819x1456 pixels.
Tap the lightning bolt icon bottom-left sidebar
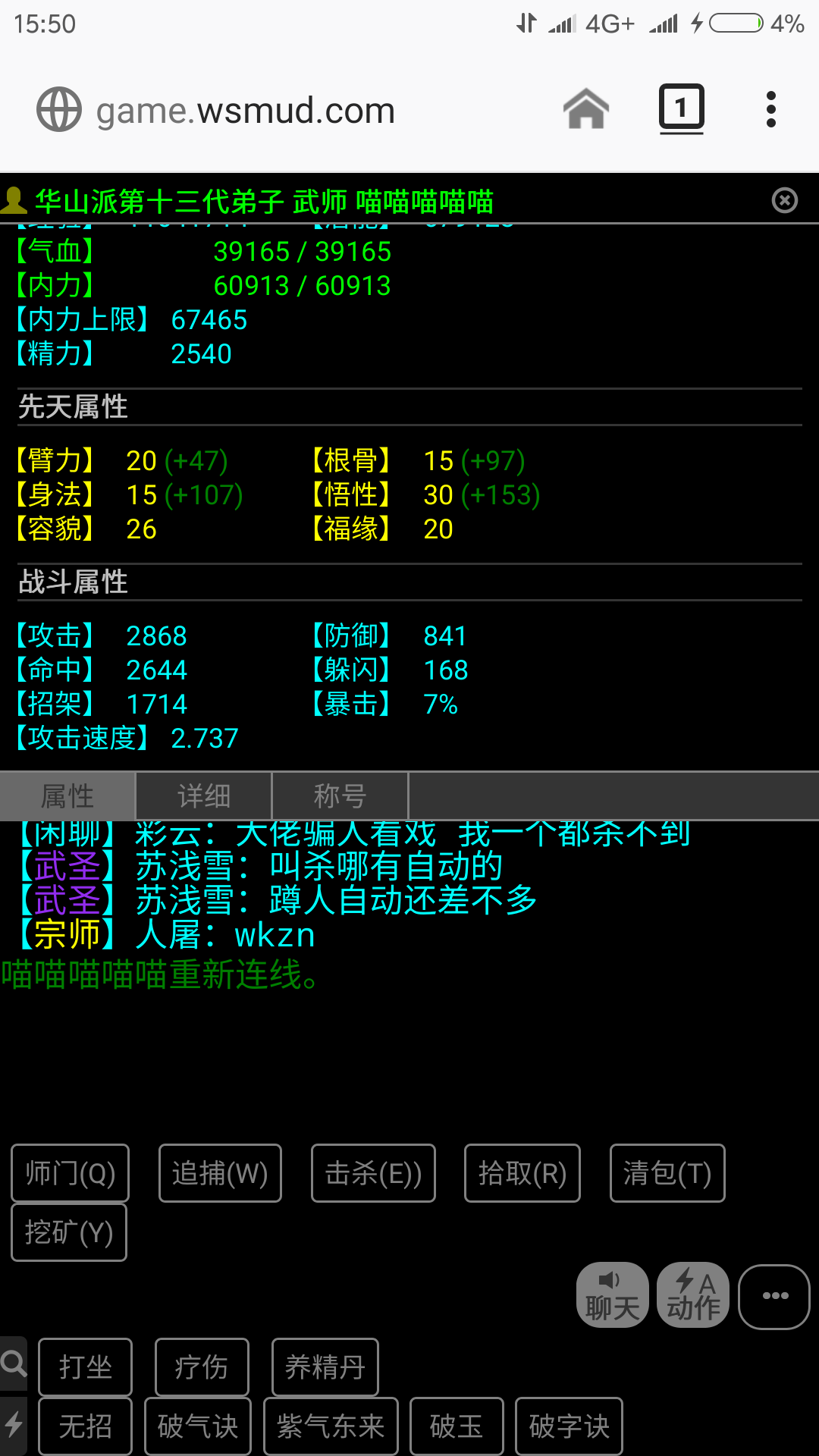[x=15, y=1424]
